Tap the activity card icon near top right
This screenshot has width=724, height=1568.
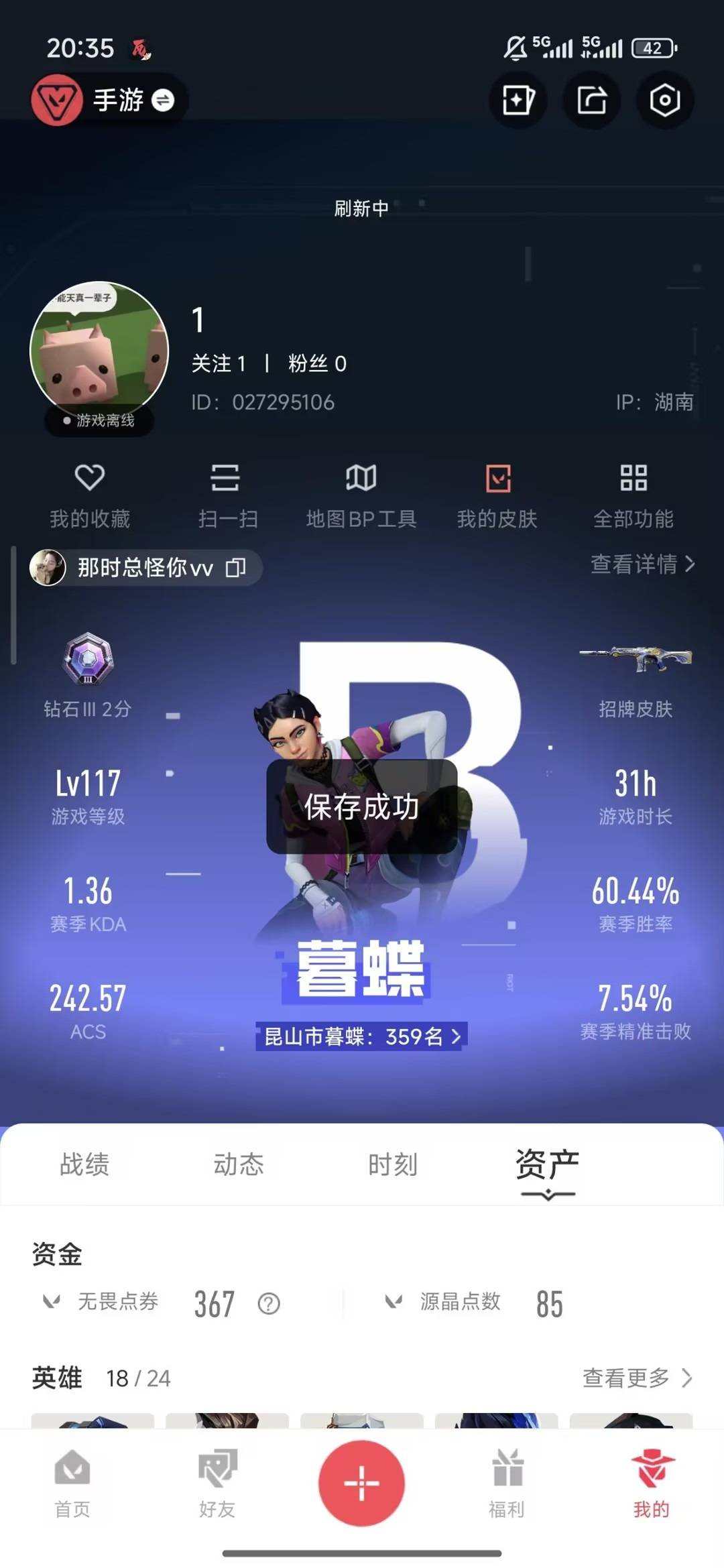coord(516,99)
